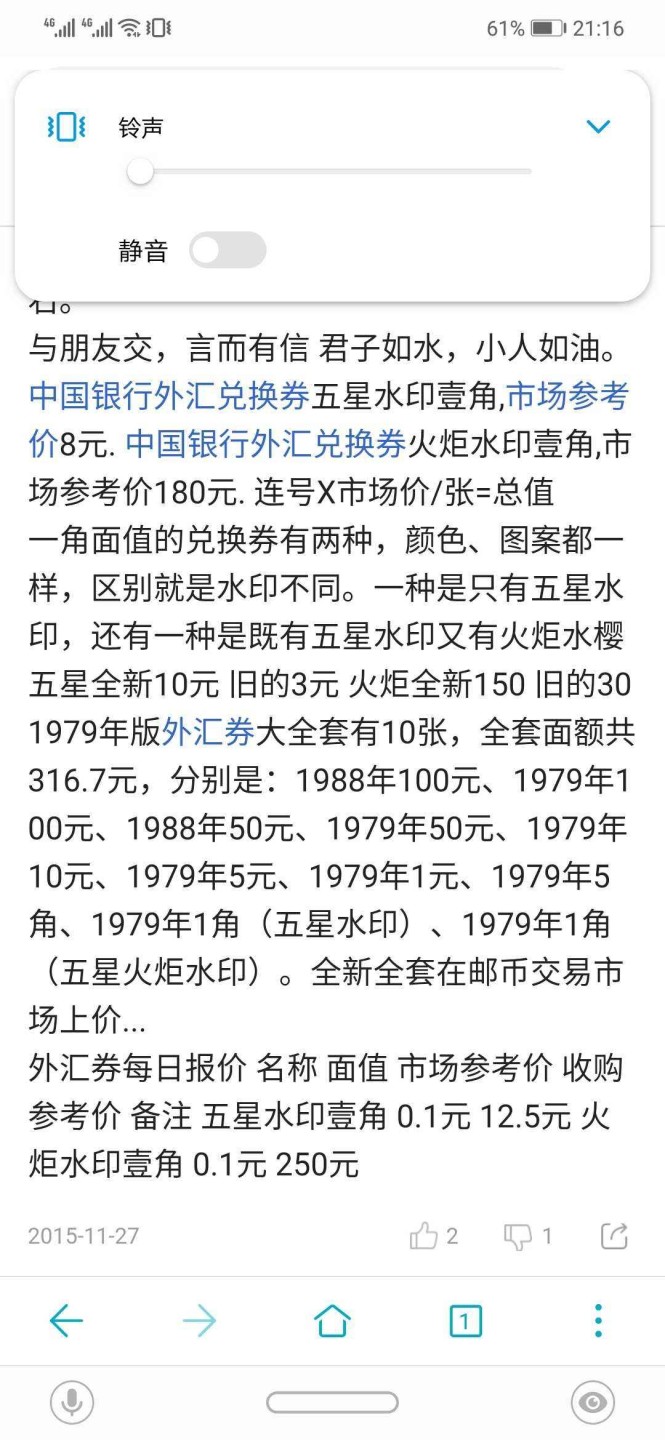
Task: Tap the ringtone vibrate icon
Action: [x=67, y=127]
